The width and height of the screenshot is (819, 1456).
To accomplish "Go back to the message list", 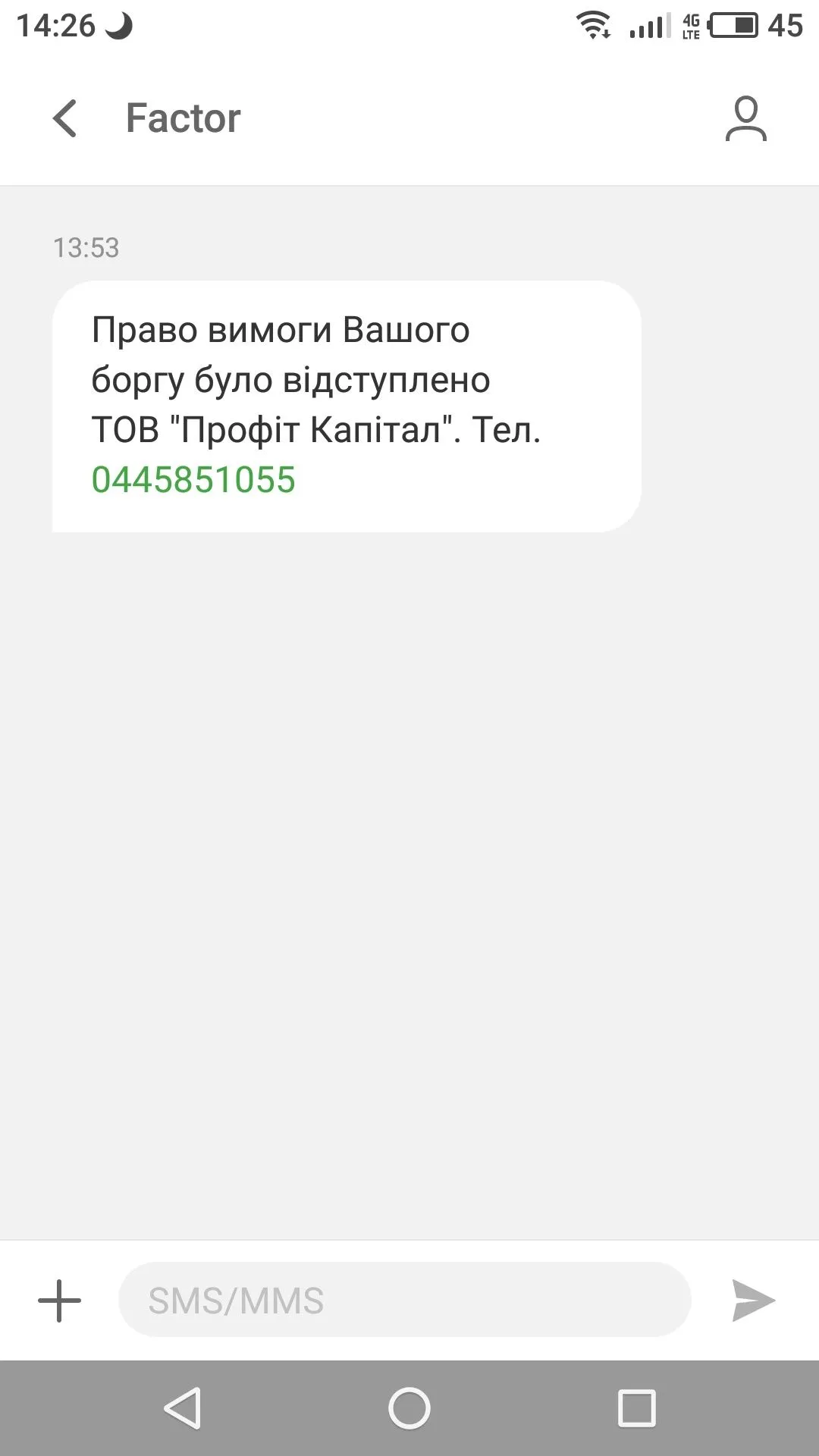I will point(65,119).
